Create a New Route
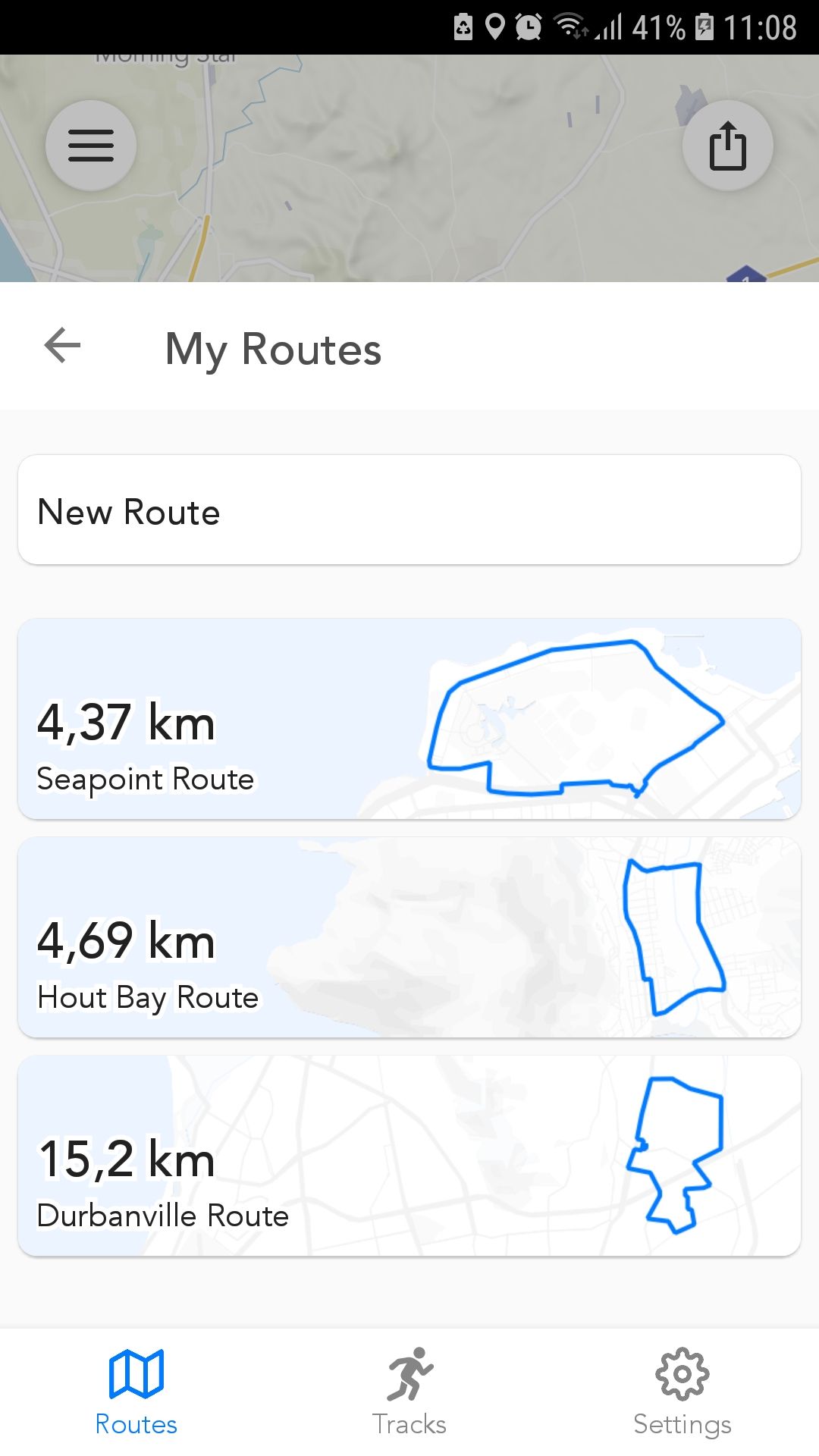 409,510
